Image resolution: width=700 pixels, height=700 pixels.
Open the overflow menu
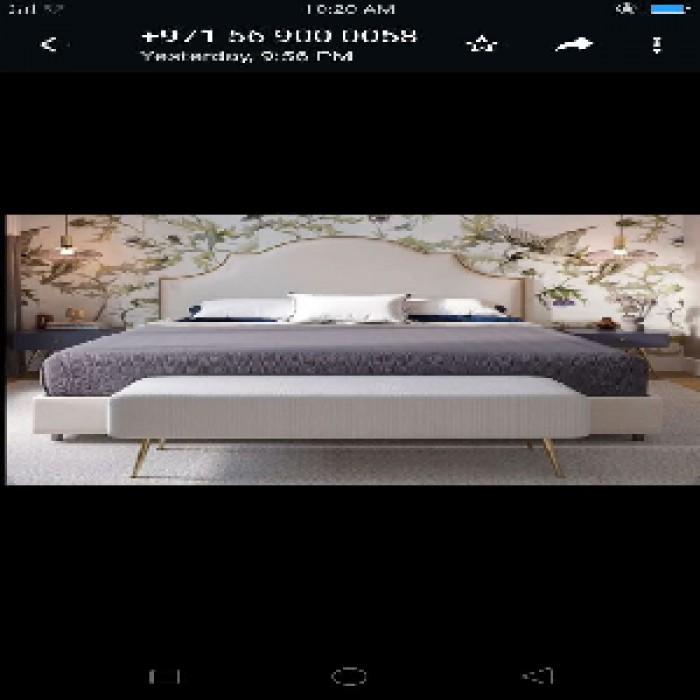[657, 45]
